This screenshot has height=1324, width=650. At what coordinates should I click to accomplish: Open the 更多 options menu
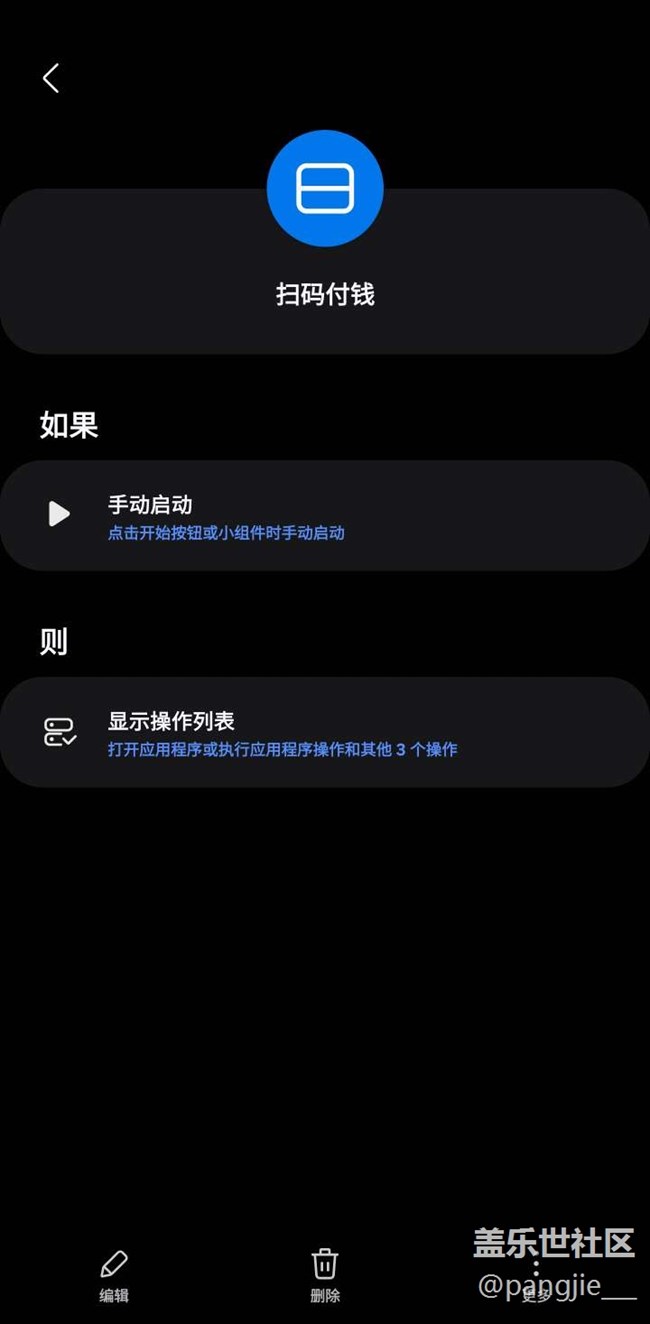536,1278
